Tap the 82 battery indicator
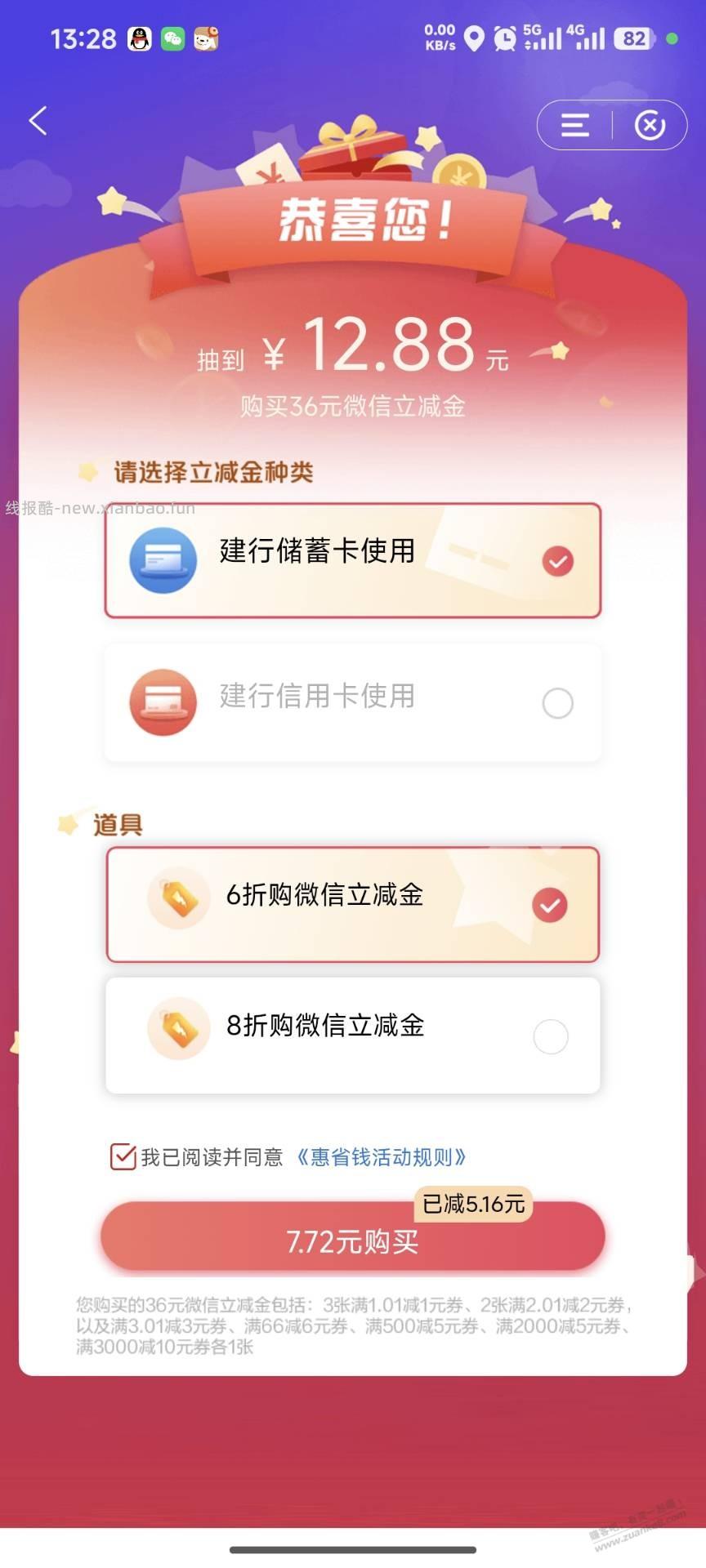This screenshot has height=1568, width=706. tap(633, 38)
